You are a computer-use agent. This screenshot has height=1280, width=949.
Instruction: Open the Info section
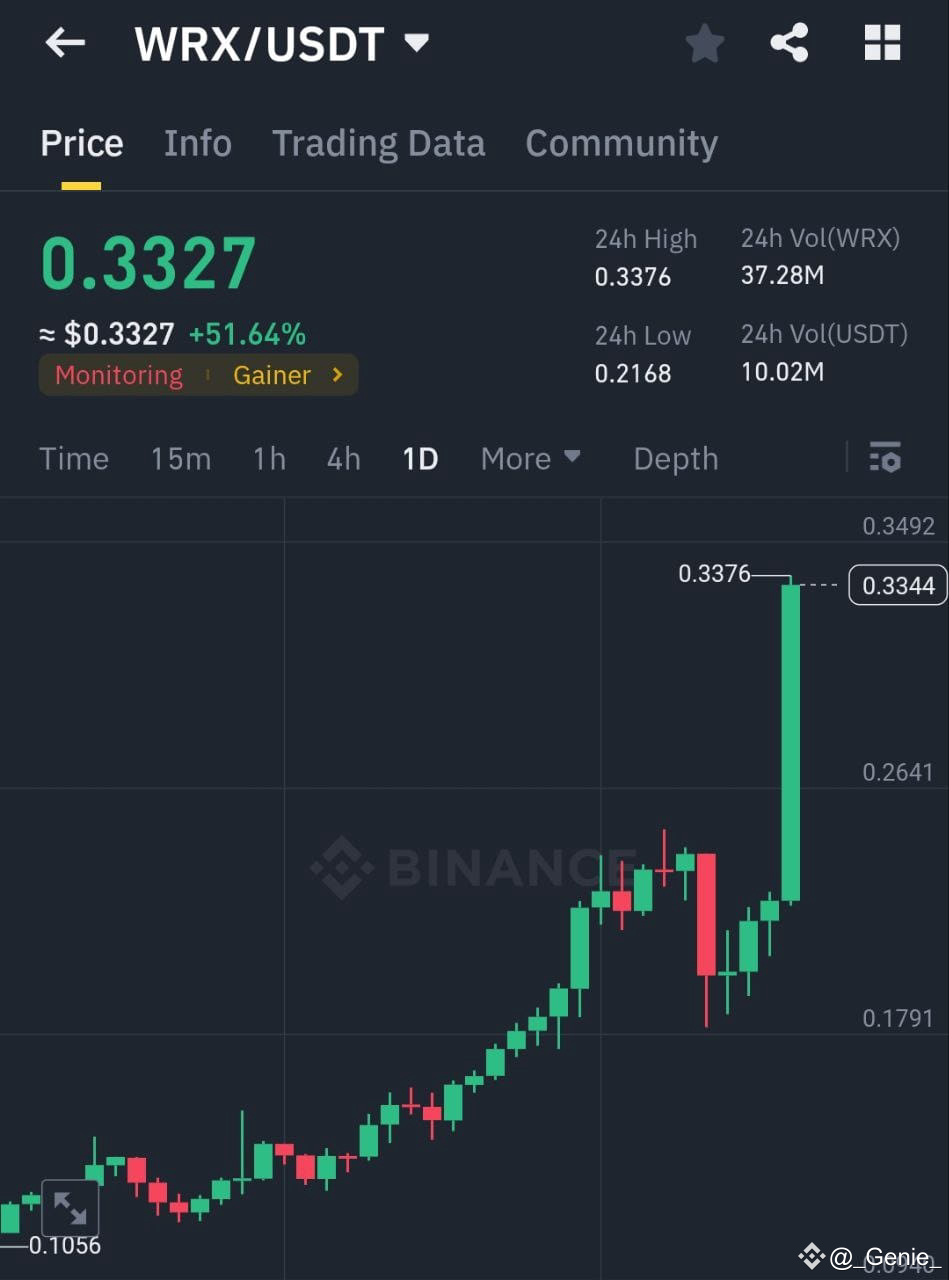point(197,143)
